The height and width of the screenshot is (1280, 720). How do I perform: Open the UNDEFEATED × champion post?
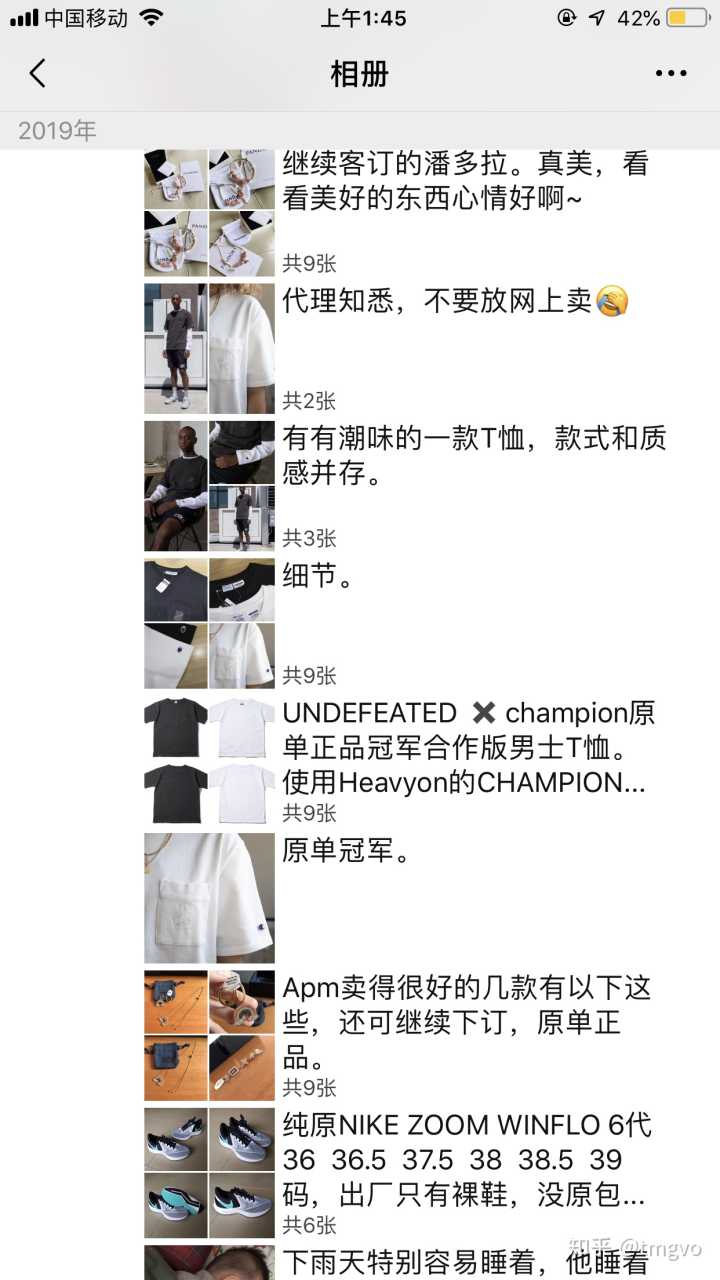coord(468,748)
